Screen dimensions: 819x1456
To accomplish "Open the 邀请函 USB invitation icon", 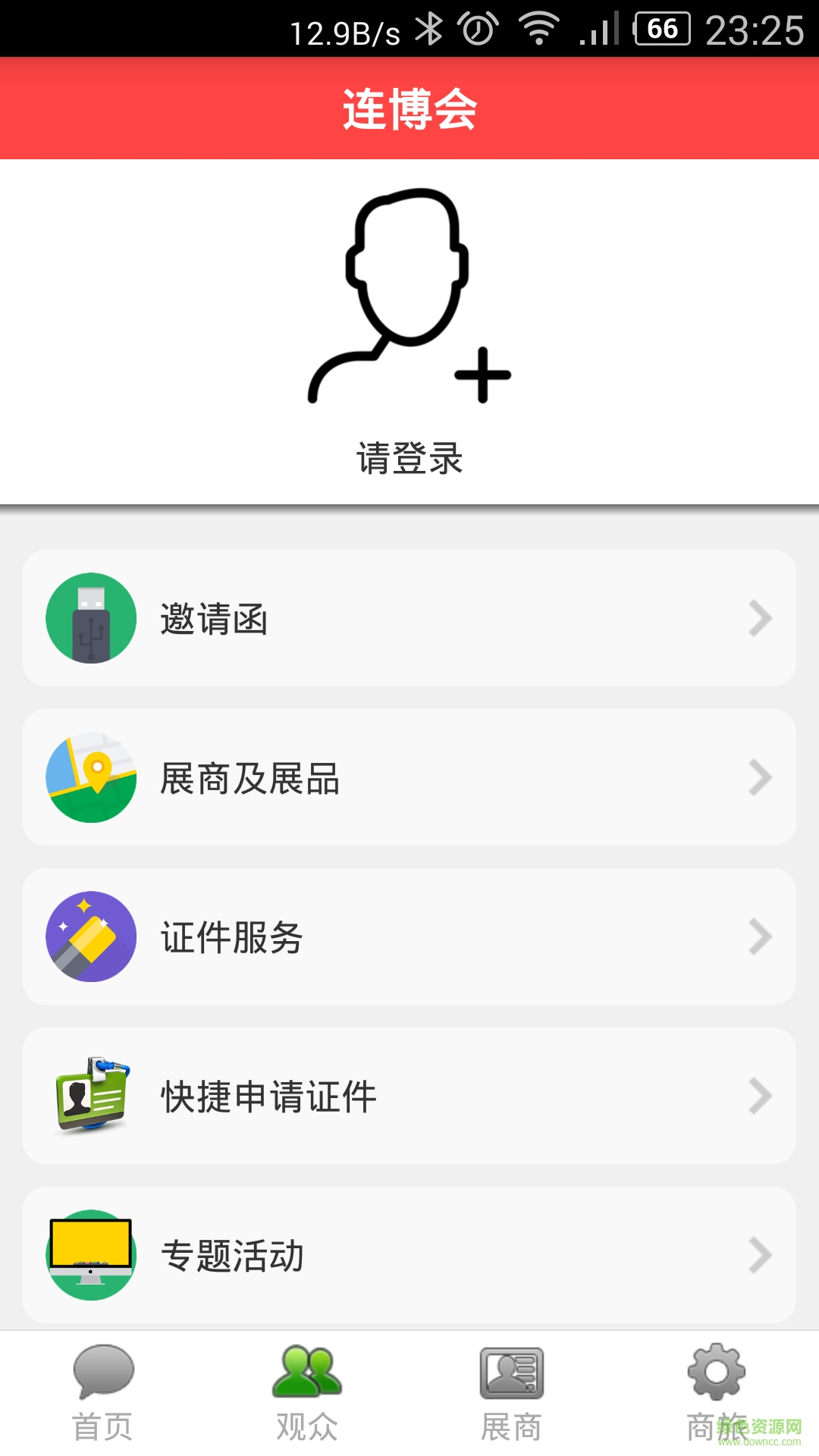I will point(90,618).
